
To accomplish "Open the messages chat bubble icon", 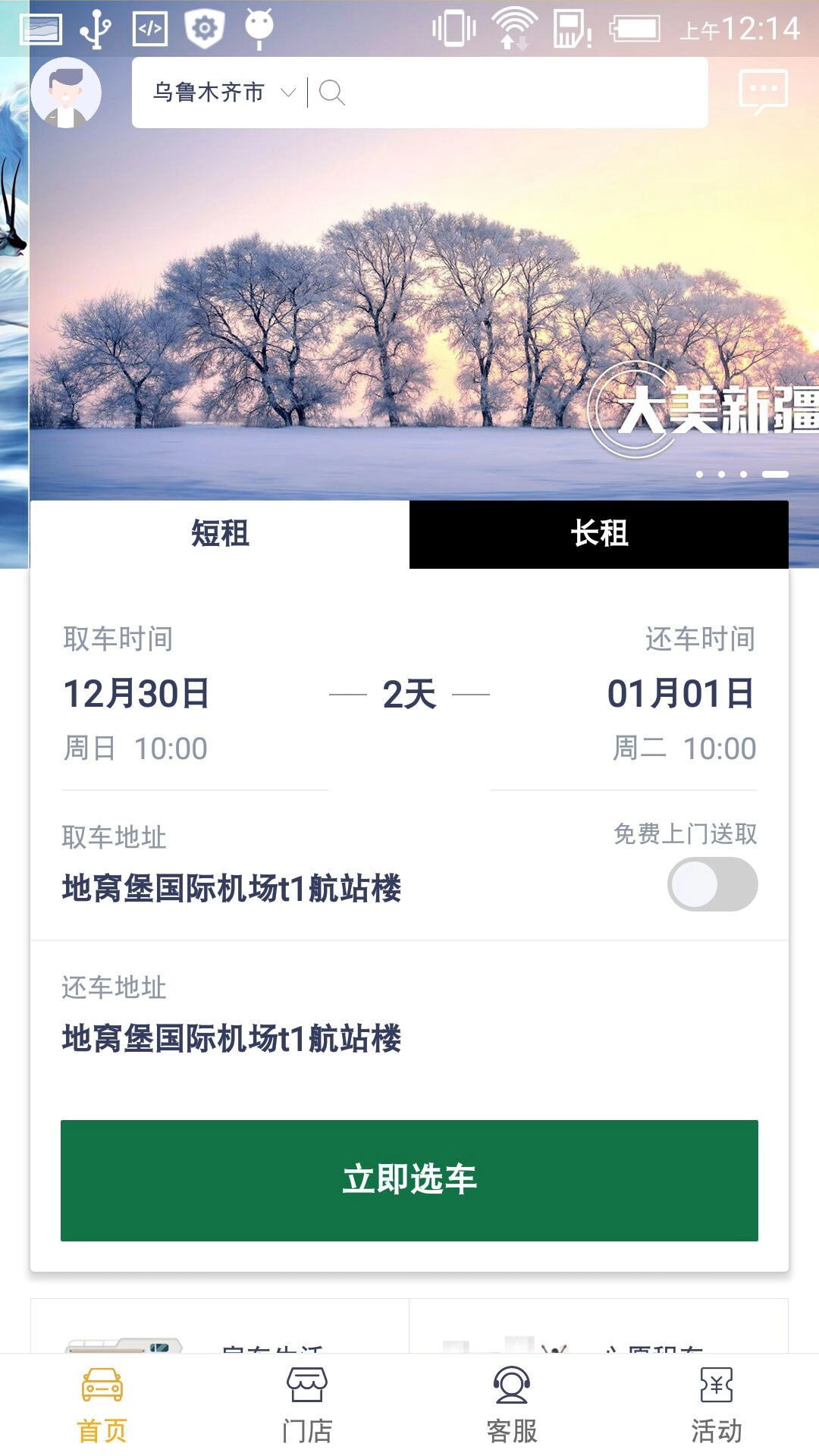I will pyautogui.click(x=763, y=92).
